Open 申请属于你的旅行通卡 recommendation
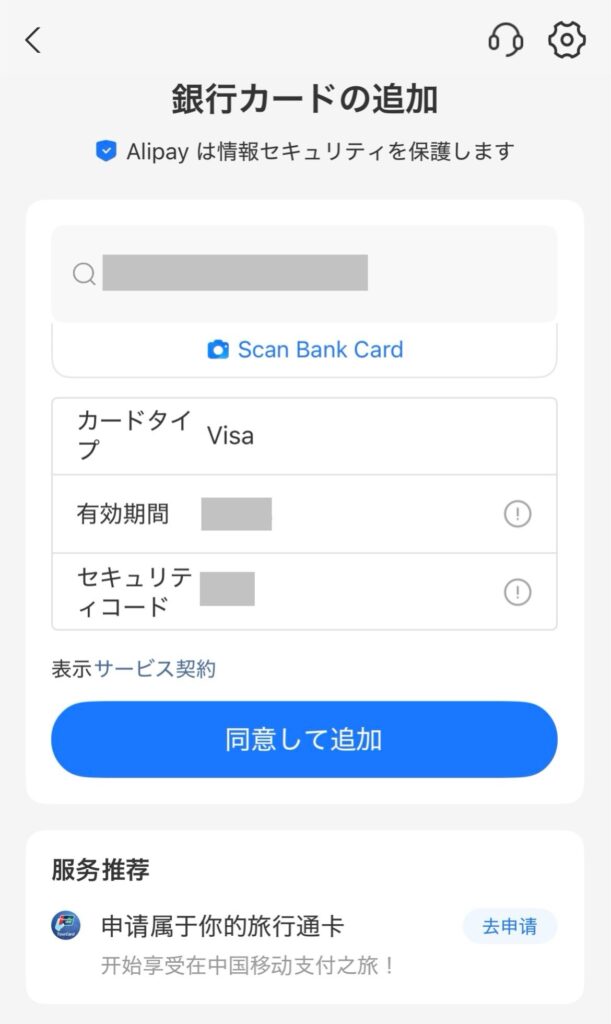 pos(222,926)
